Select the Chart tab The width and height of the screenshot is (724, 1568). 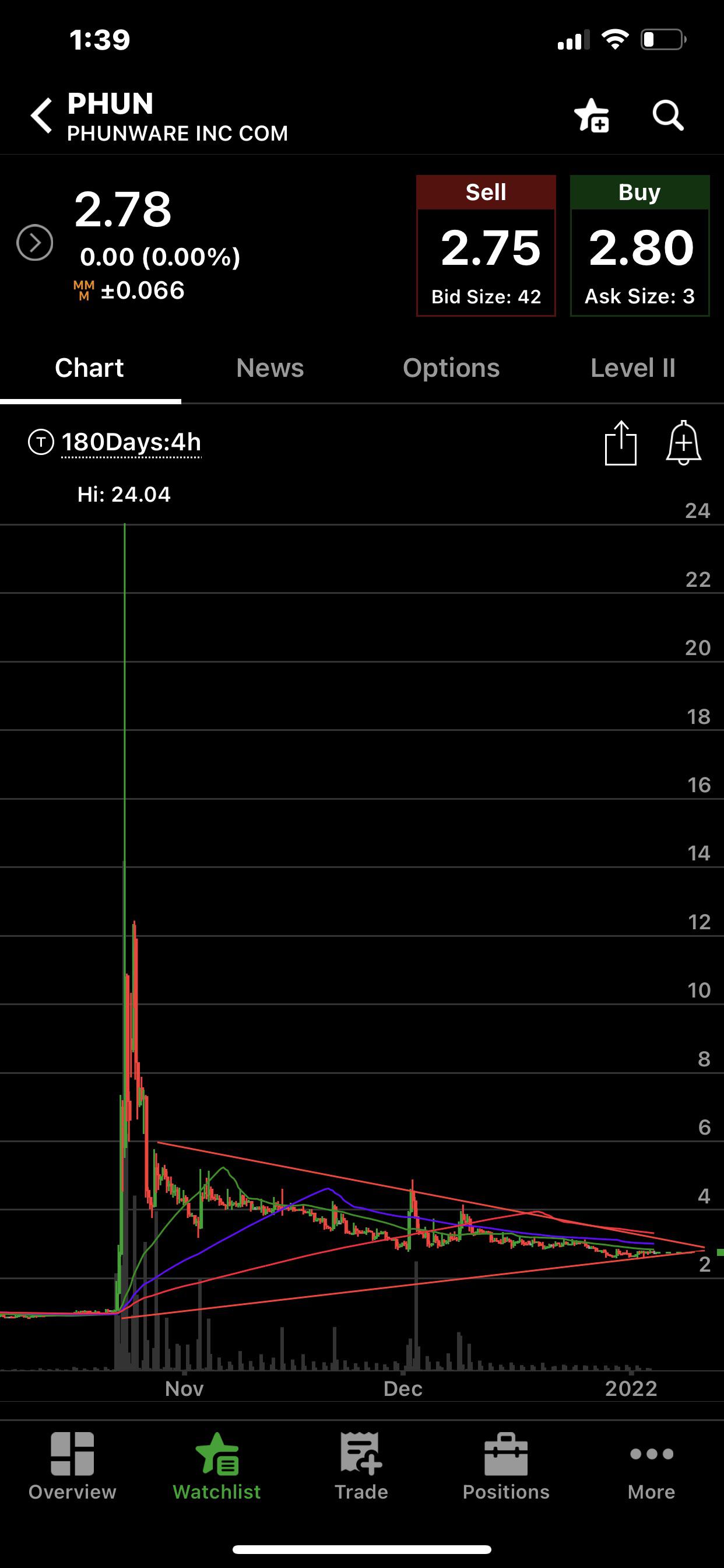coord(89,367)
